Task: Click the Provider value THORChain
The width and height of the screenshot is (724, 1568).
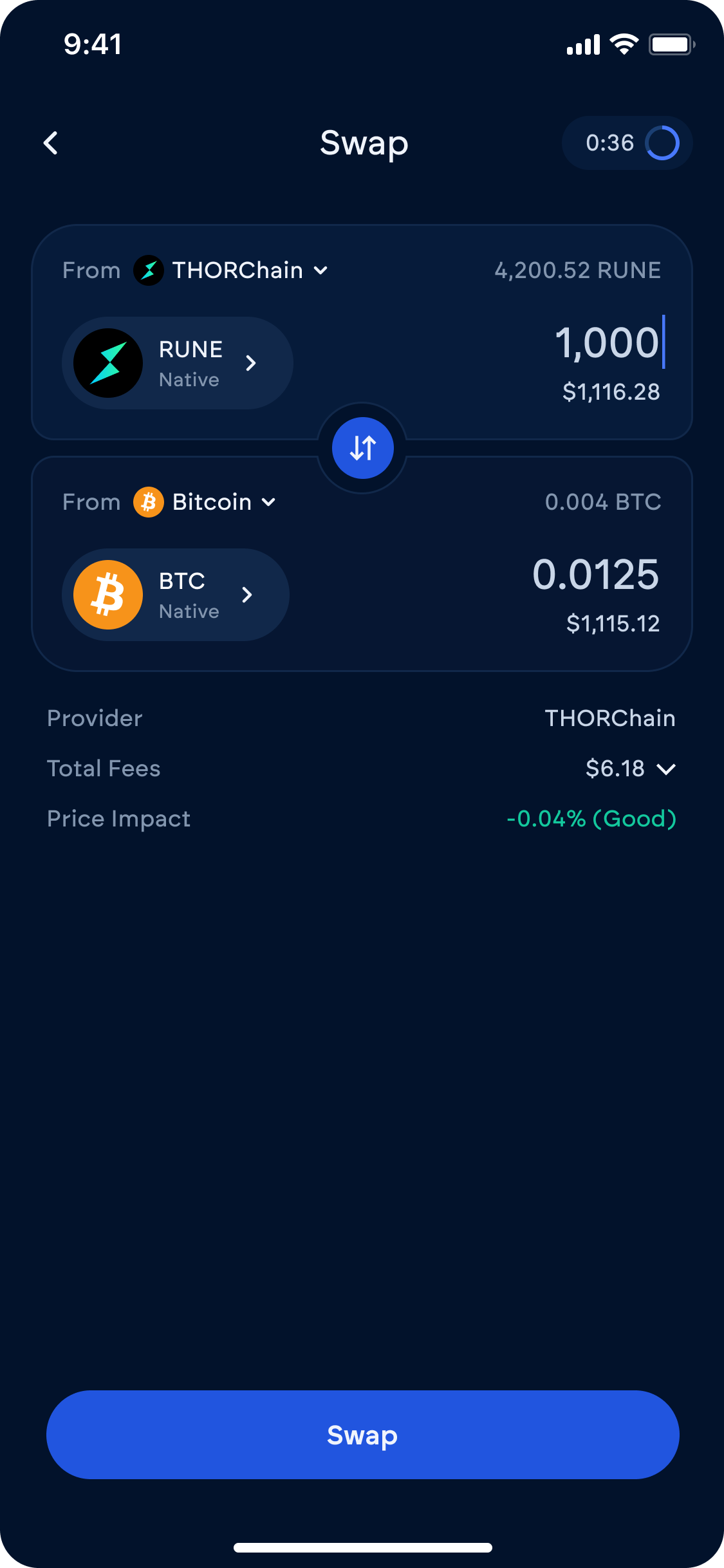Action: click(x=609, y=718)
